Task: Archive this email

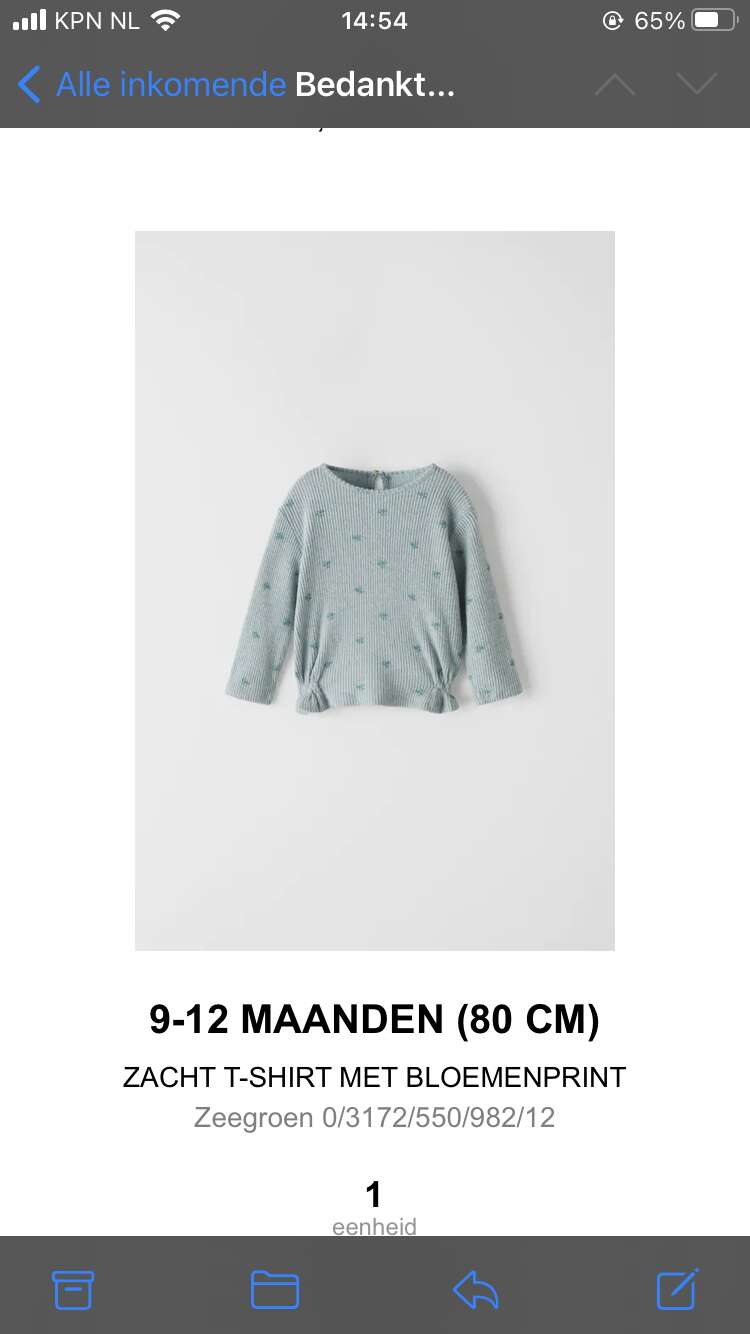Action: click(x=73, y=1290)
